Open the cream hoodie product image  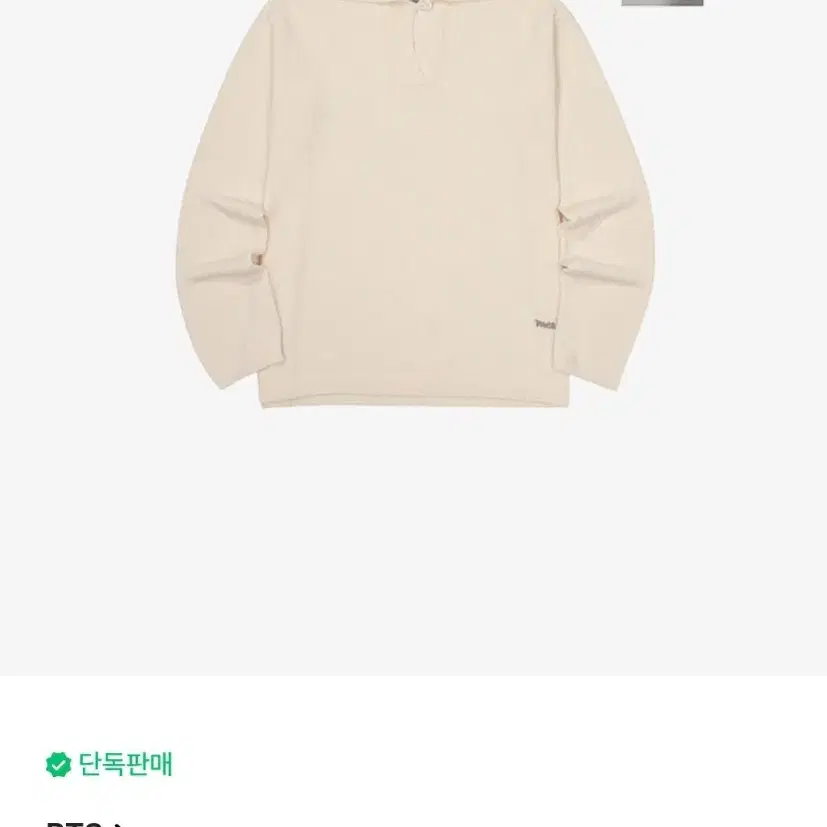413,210
